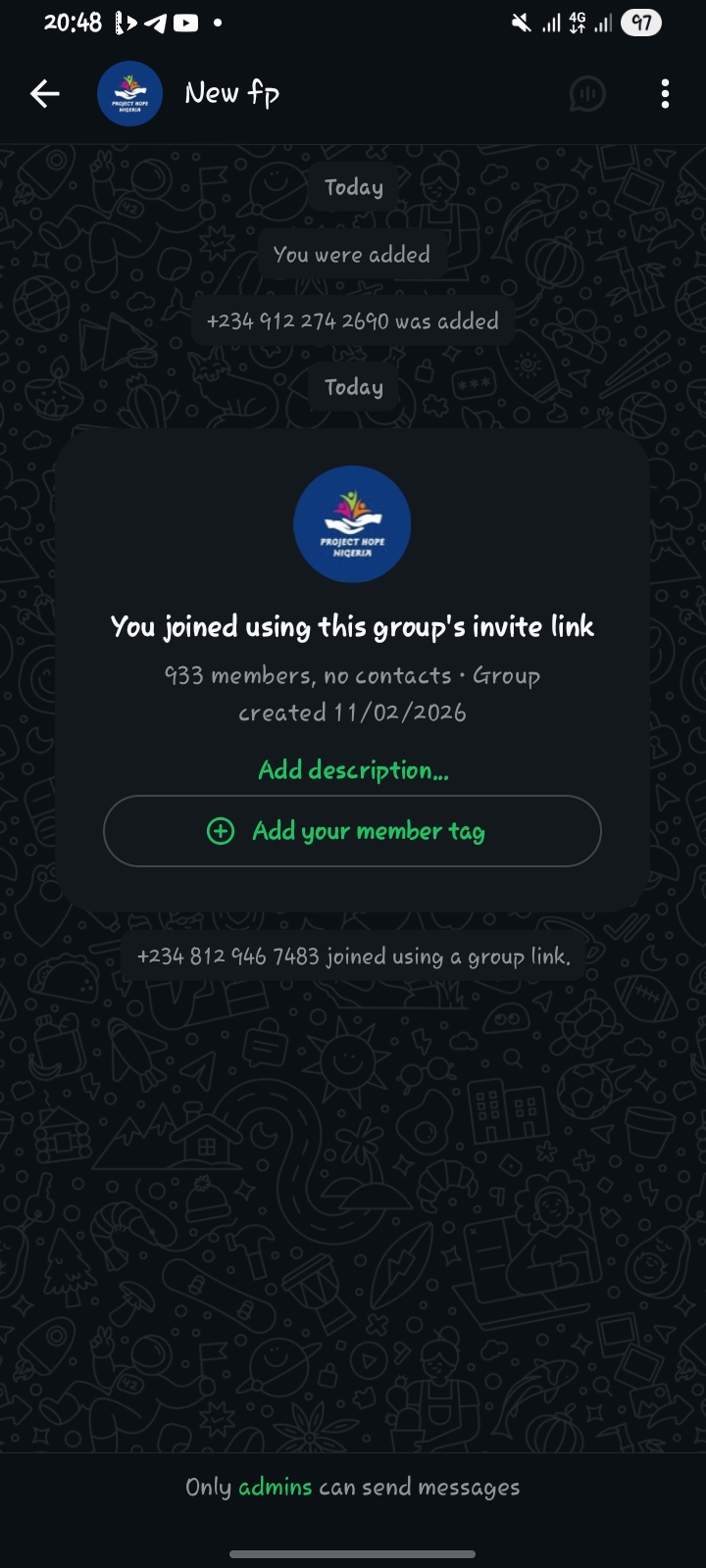Add your member tag
Image resolution: width=706 pixels, height=1568 pixels.
coord(352,831)
